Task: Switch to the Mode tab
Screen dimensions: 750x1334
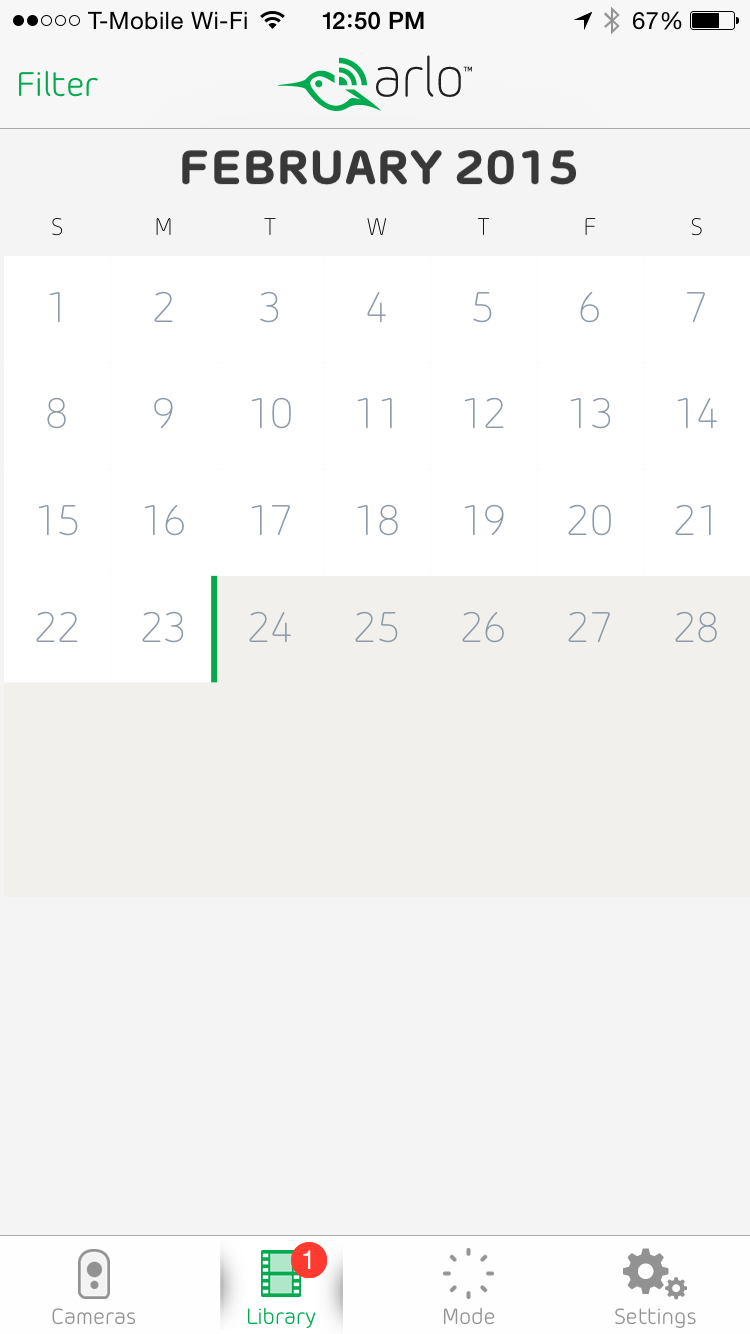Action: tap(468, 1288)
